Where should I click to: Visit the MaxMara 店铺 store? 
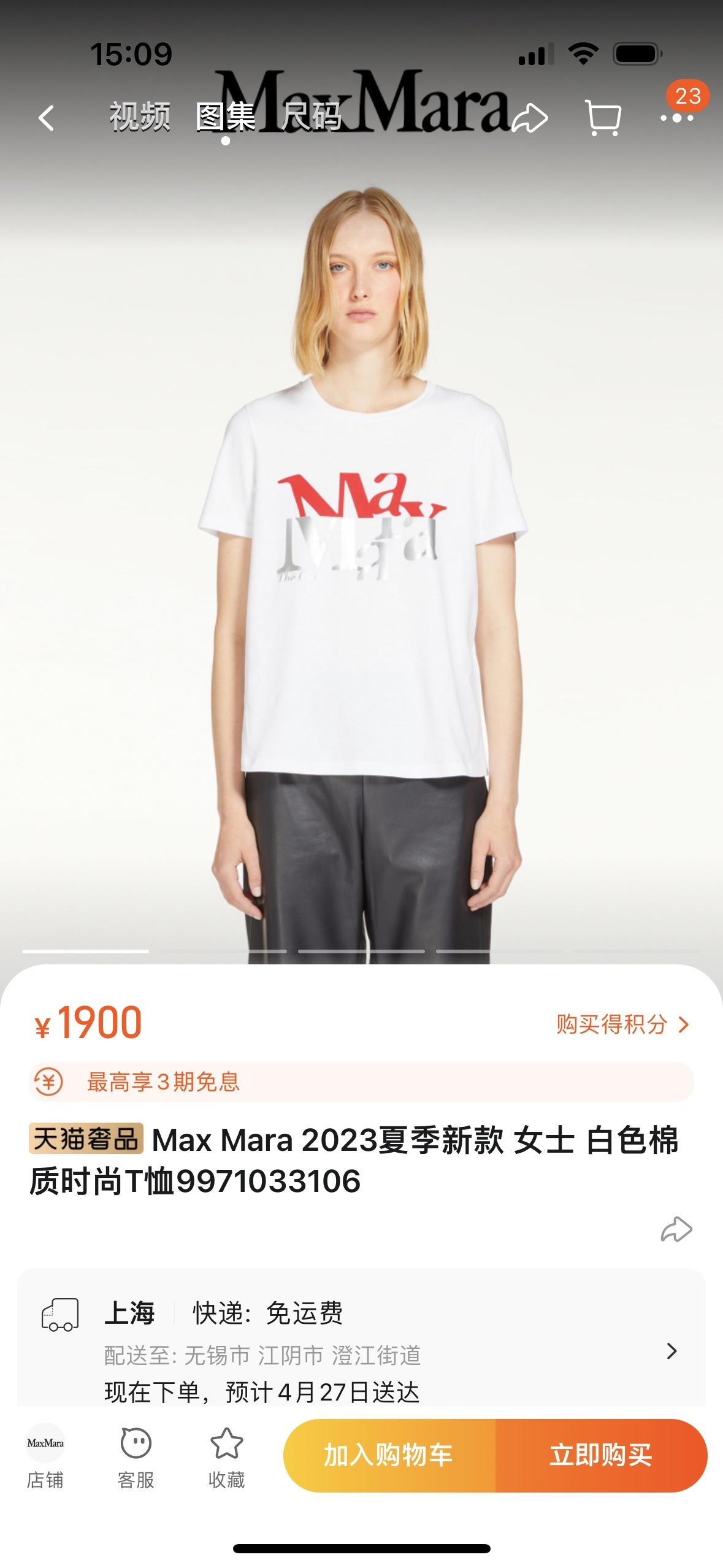45,1456
